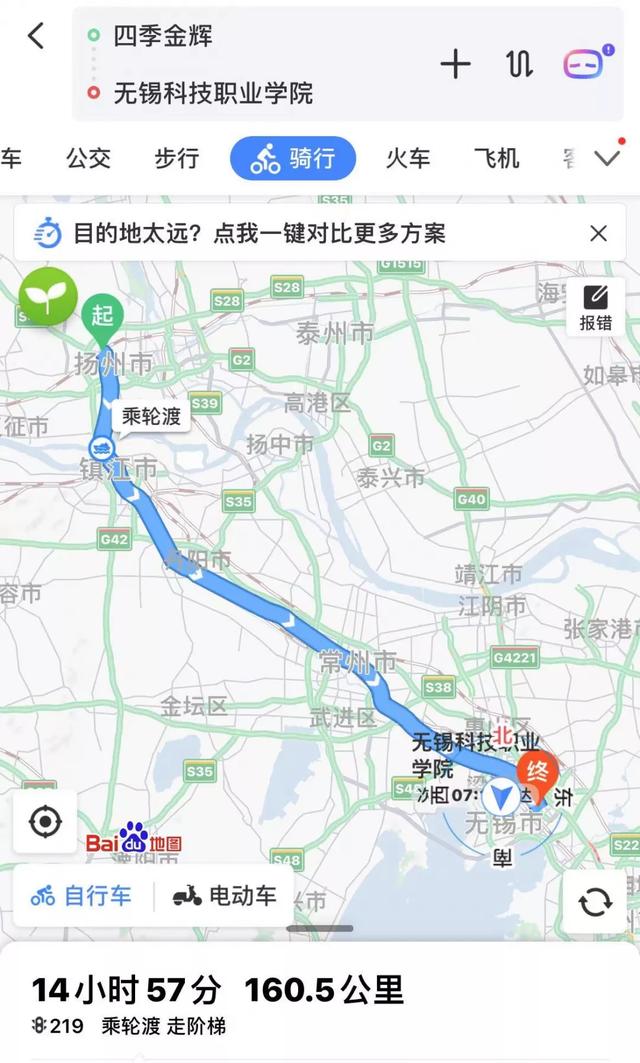Open the green sprout icon
This screenshot has height=1063, width=640.
point(47,296)
